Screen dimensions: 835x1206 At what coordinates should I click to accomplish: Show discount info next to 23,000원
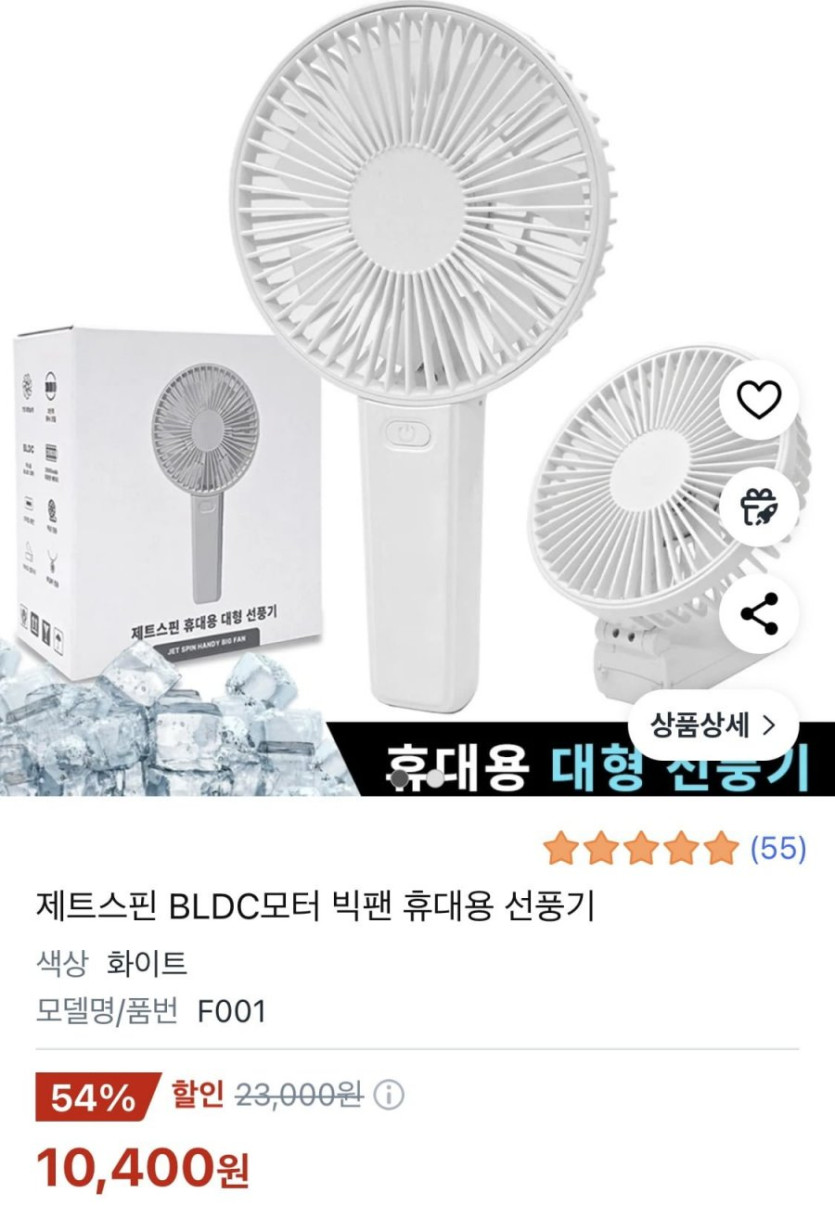(389, 1096)
